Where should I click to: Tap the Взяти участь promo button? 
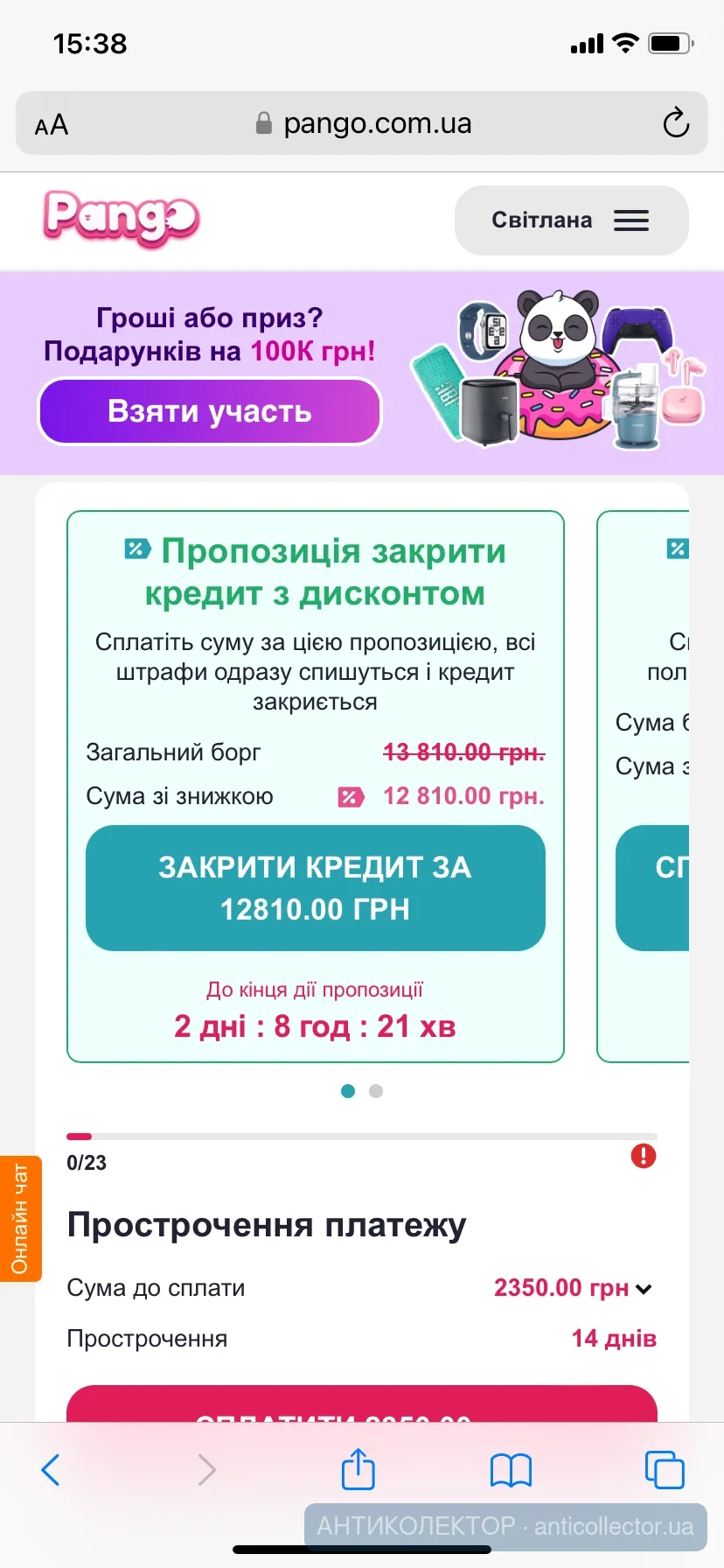(210, 411)
